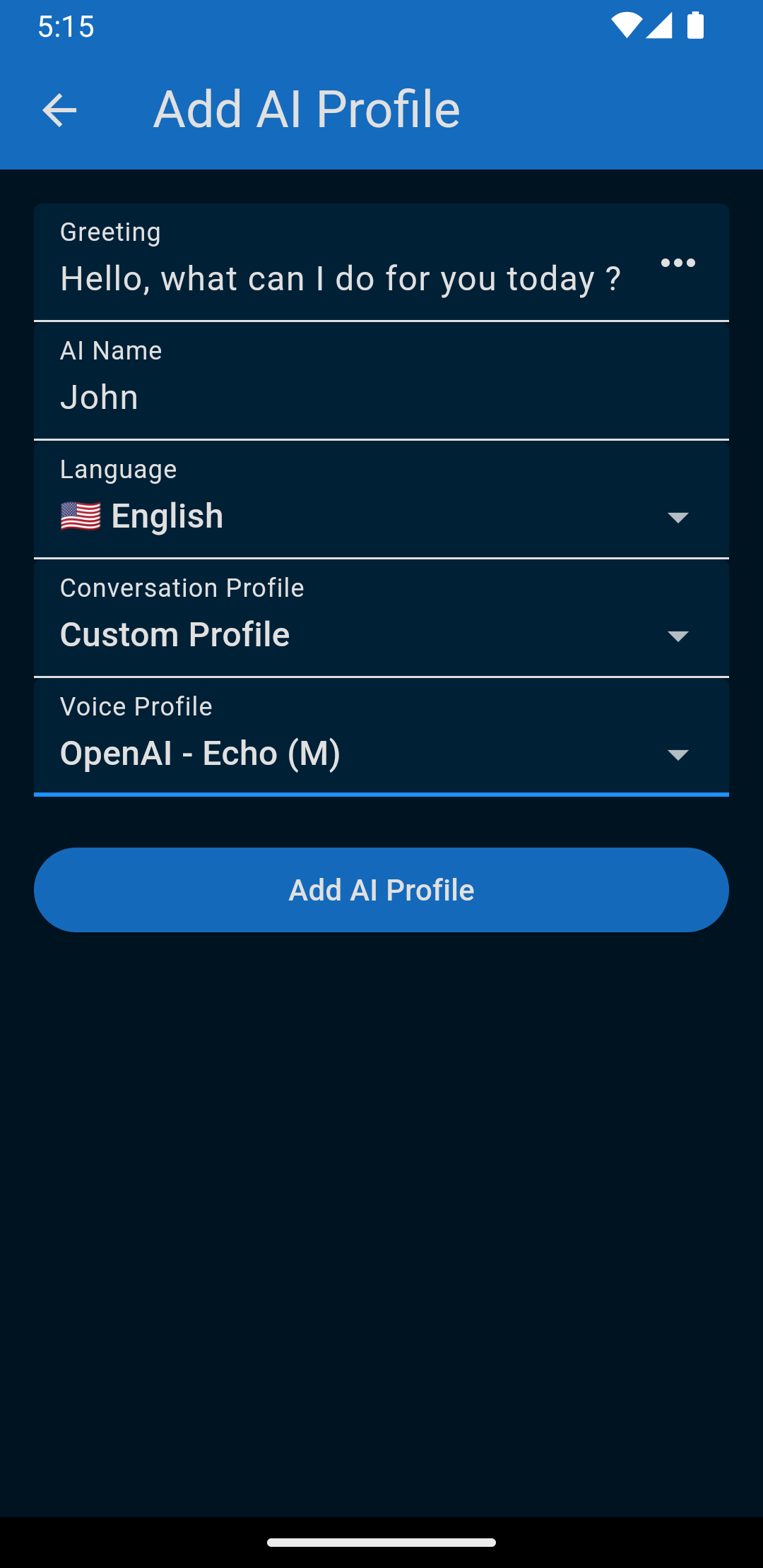This screenshot has height=1568, width=763.
Task: Open the Voice Profile dropdown
Action: [x=676, y=754]
